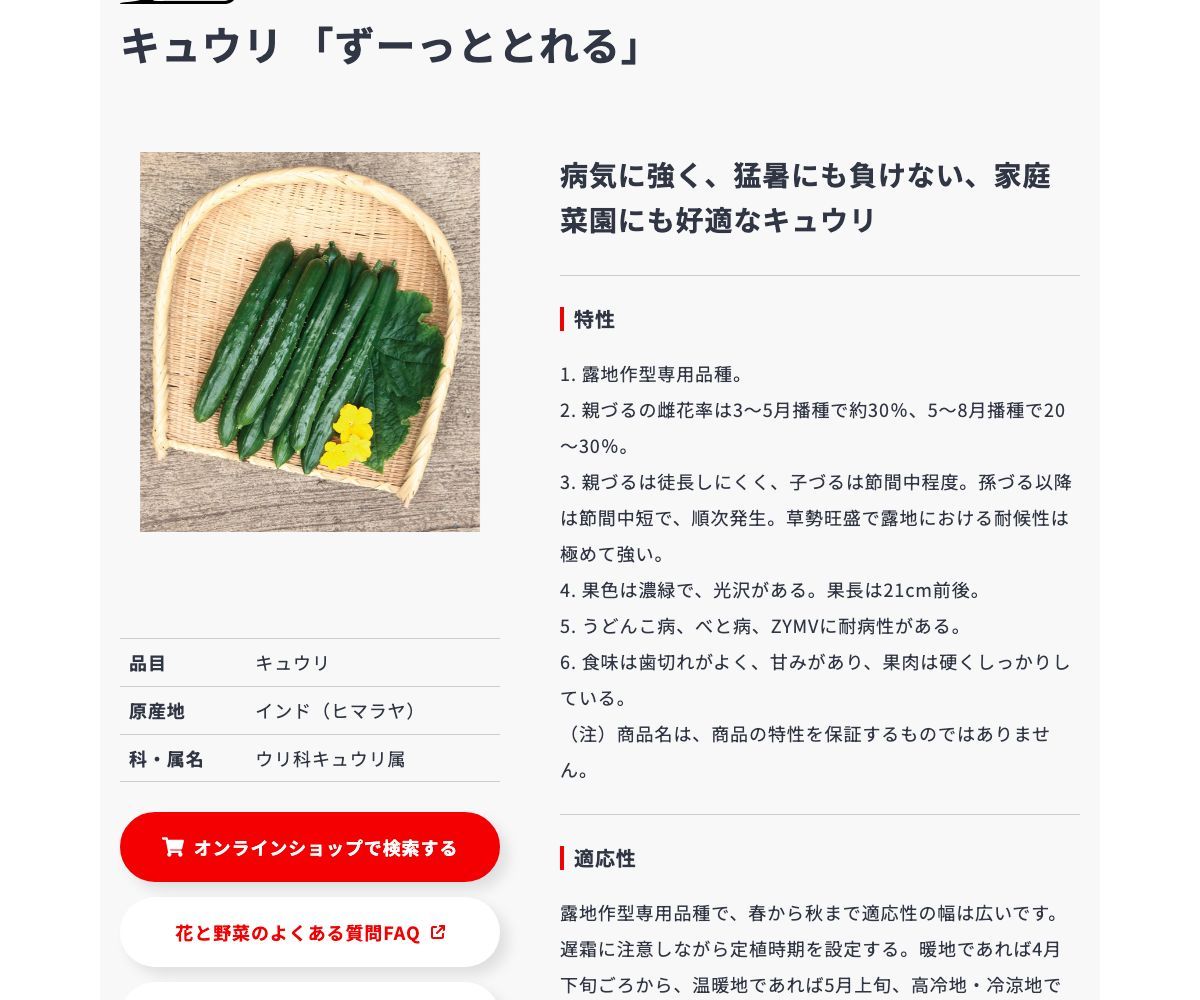The image size is (1200, 1000).
Task: View the cucumber product photo
Action: pyautogui.click(x=310, y=342)
